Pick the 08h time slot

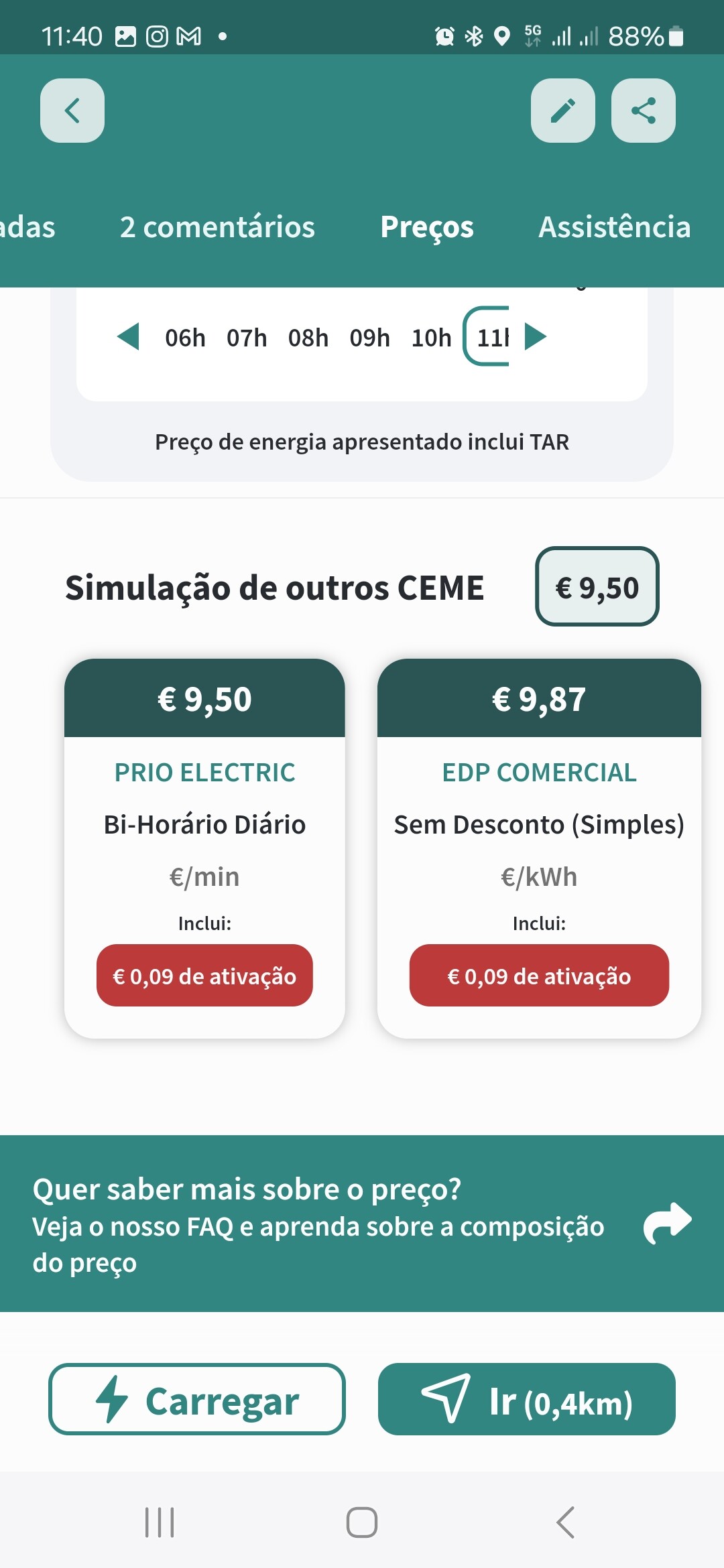[x=308, y=338]
